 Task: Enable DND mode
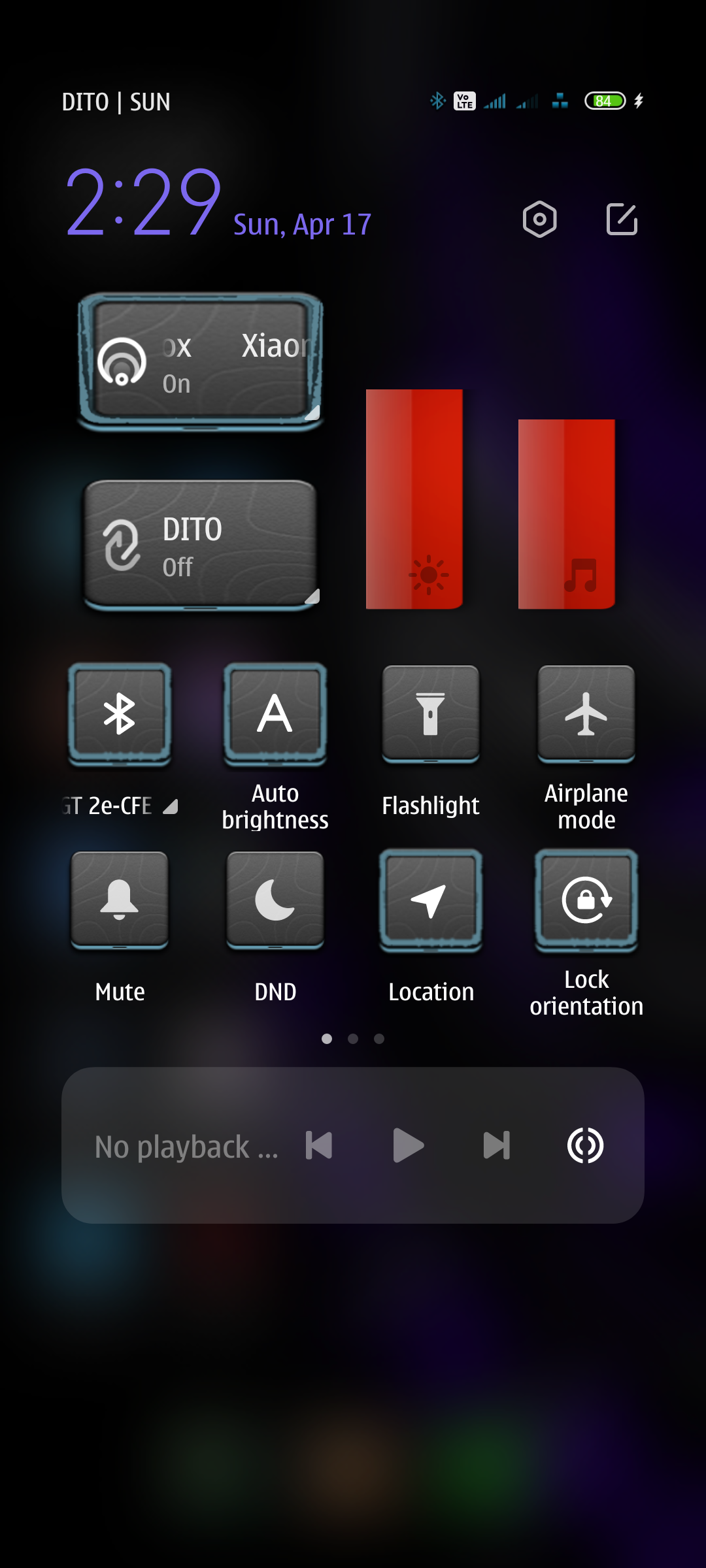coord(275,900)
